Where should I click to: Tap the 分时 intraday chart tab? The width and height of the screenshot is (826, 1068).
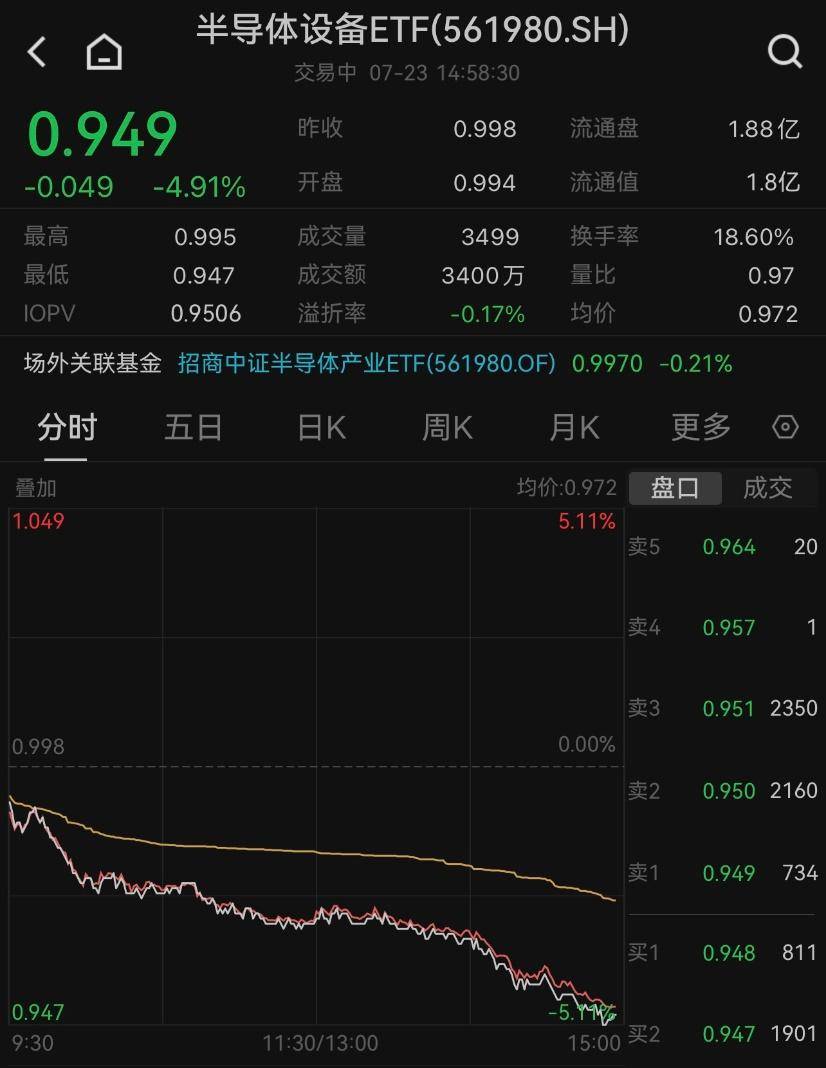coord(66,426)
